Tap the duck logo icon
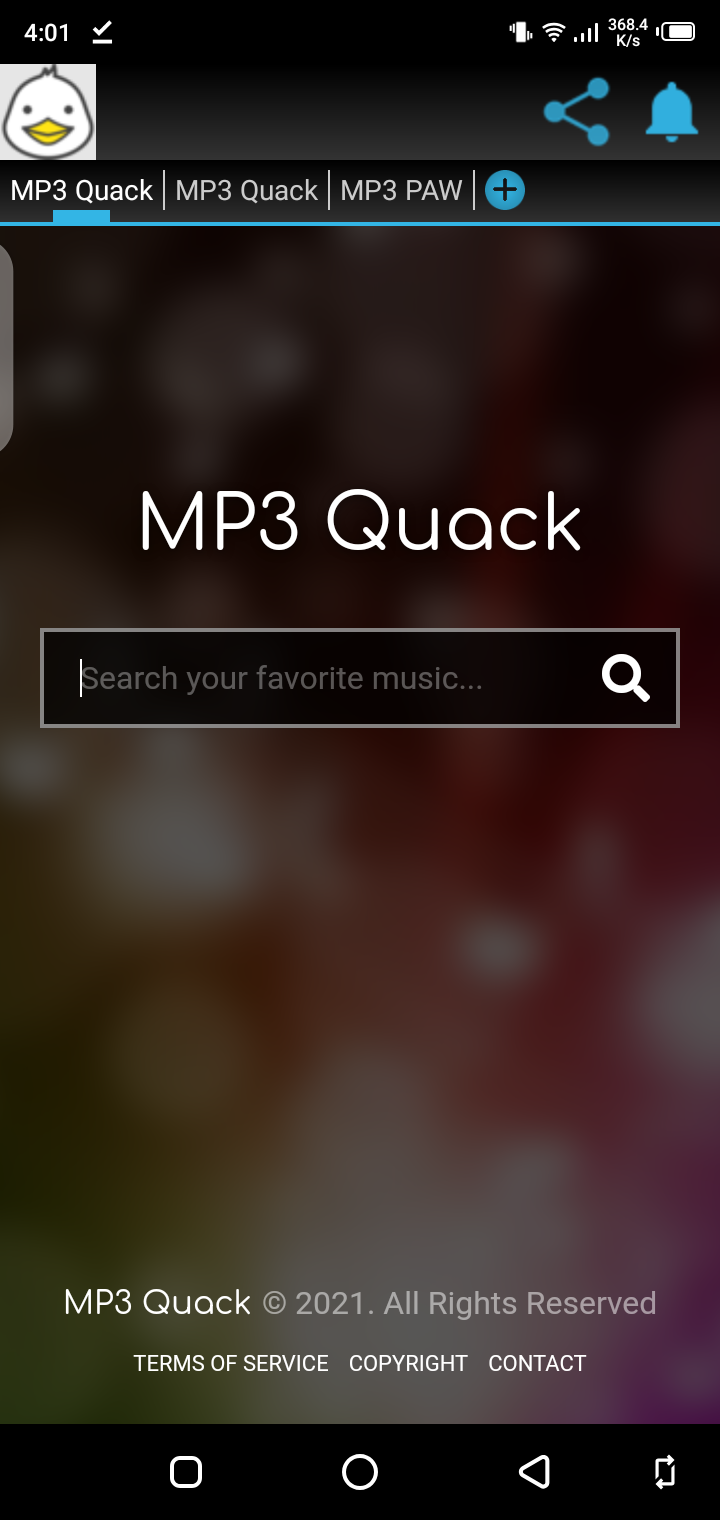This screenshot has width=720, height=1520. tap(48, 112)
